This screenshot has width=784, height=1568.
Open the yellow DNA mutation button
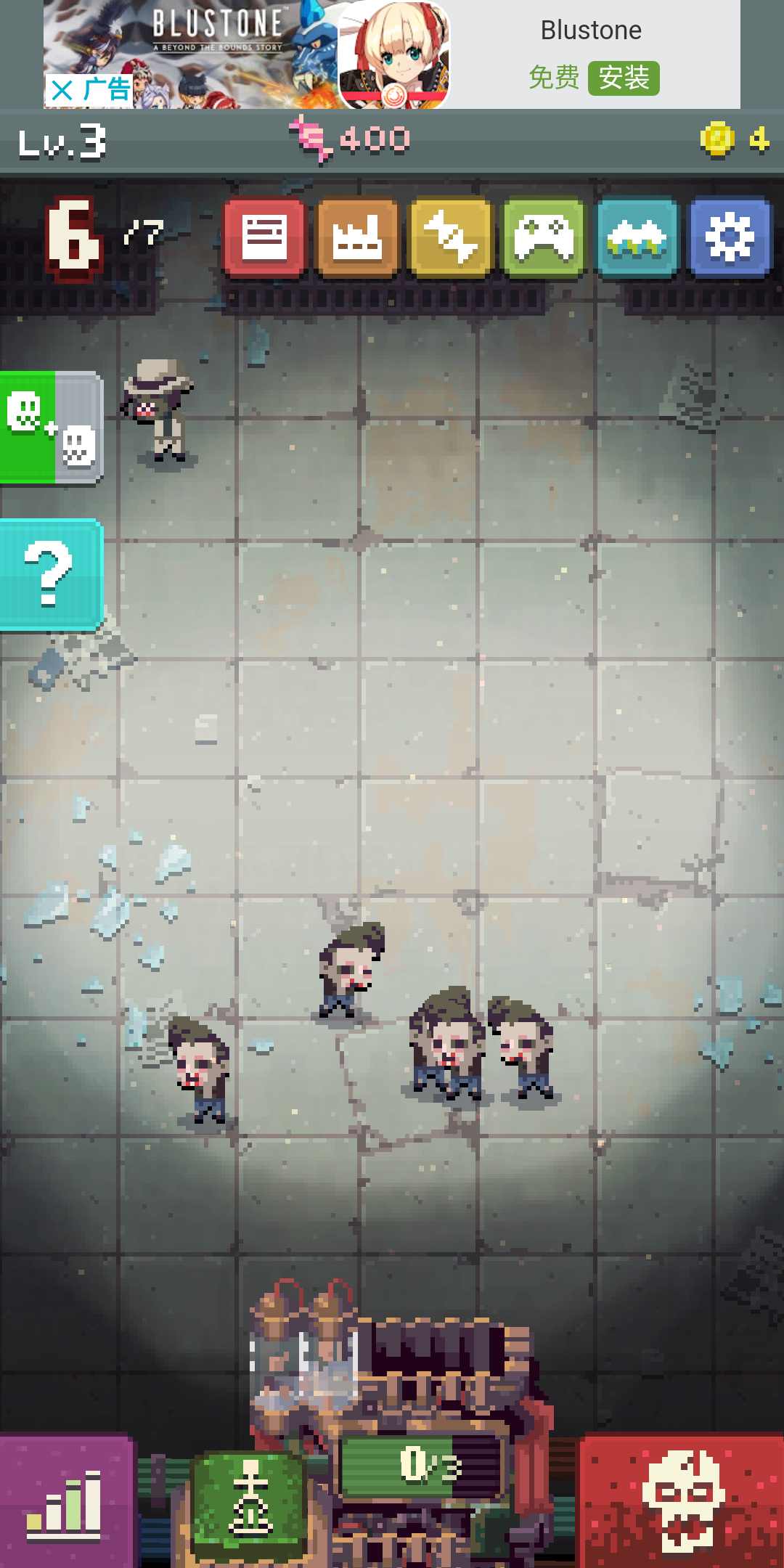(x=450, y=238)
